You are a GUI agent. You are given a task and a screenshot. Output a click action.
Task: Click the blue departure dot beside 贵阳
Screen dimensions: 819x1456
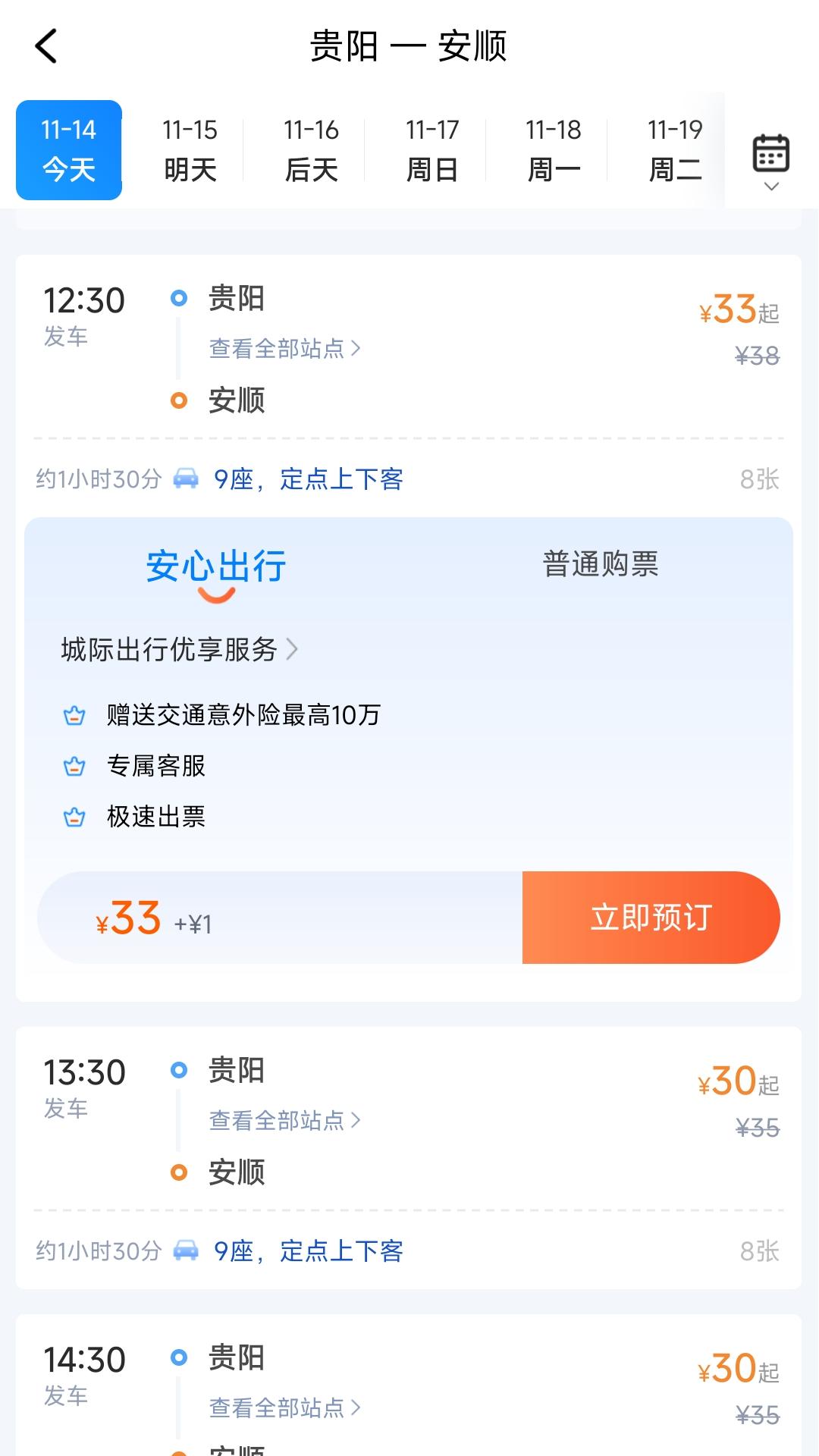click(179, 299)
